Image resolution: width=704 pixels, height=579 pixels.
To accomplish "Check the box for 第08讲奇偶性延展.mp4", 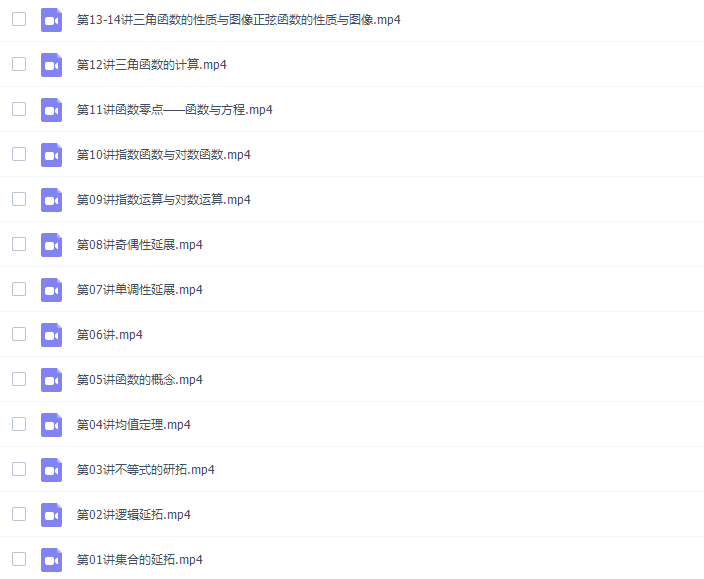I will tap(19, 244).
